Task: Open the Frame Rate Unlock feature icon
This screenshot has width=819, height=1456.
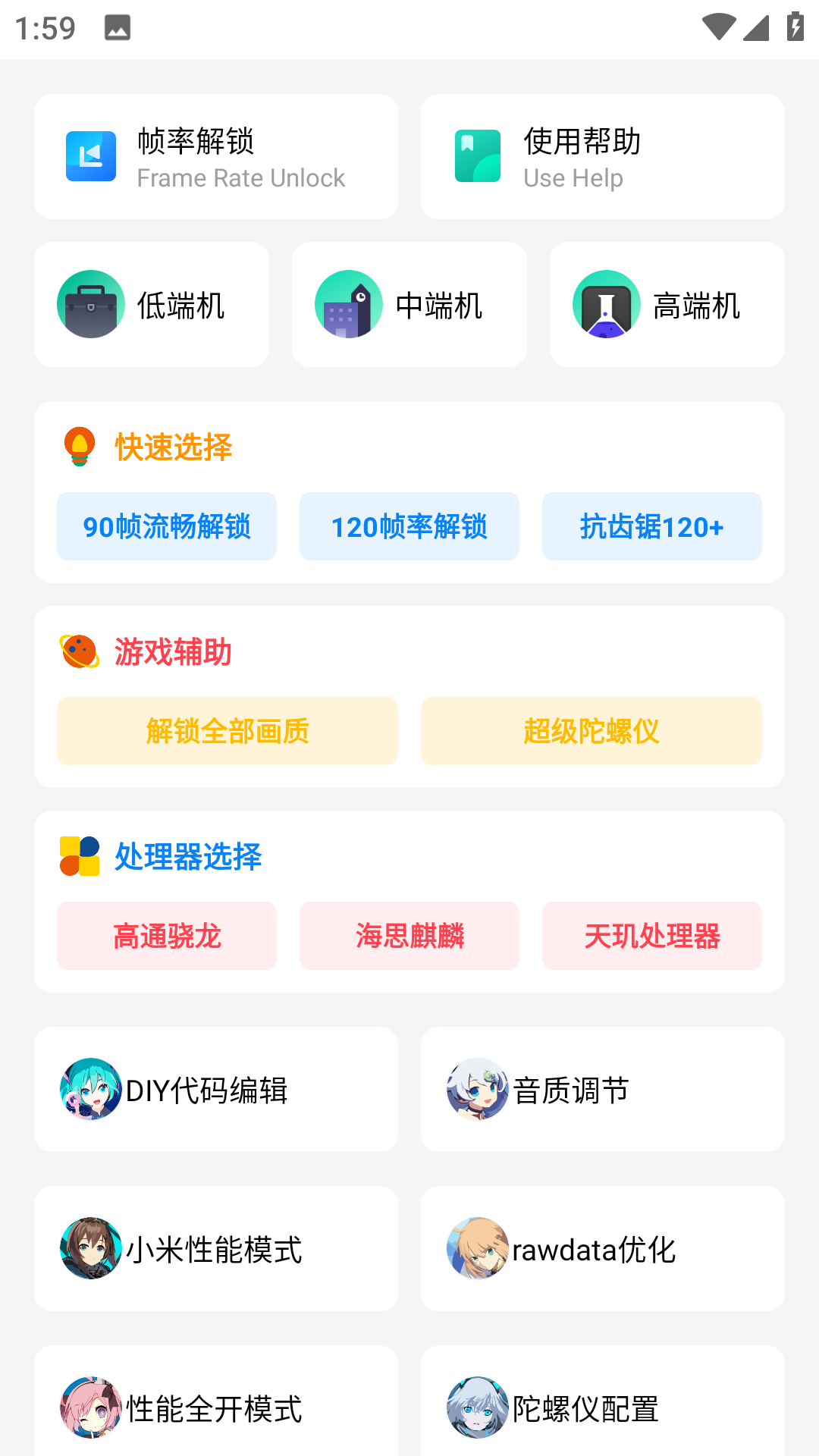Action: point(91,156)
